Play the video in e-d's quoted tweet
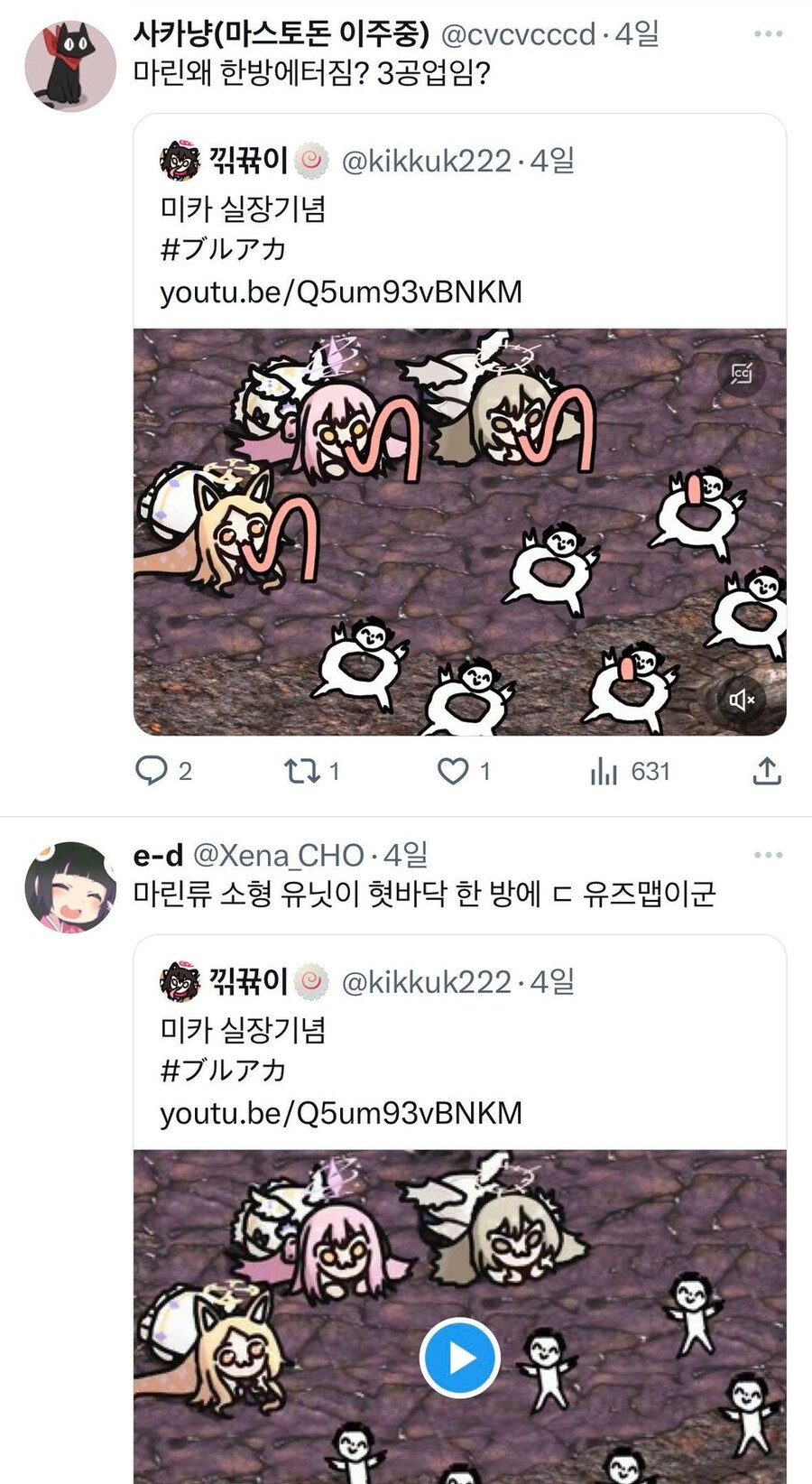The height and width of the screenshot is (1484, 812). click(460, 1358)
